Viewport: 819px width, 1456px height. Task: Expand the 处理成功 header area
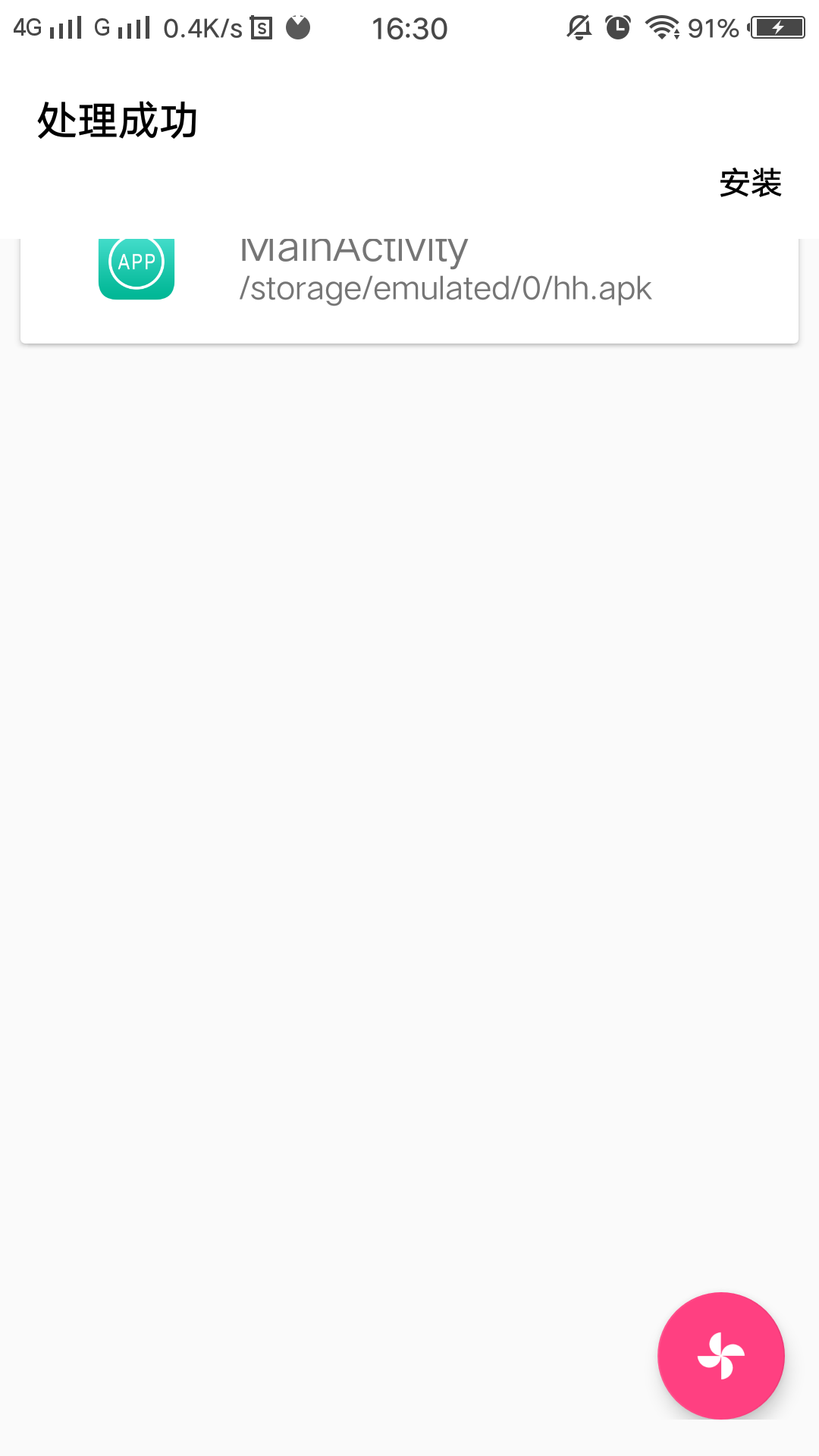[x=118, y=118]
